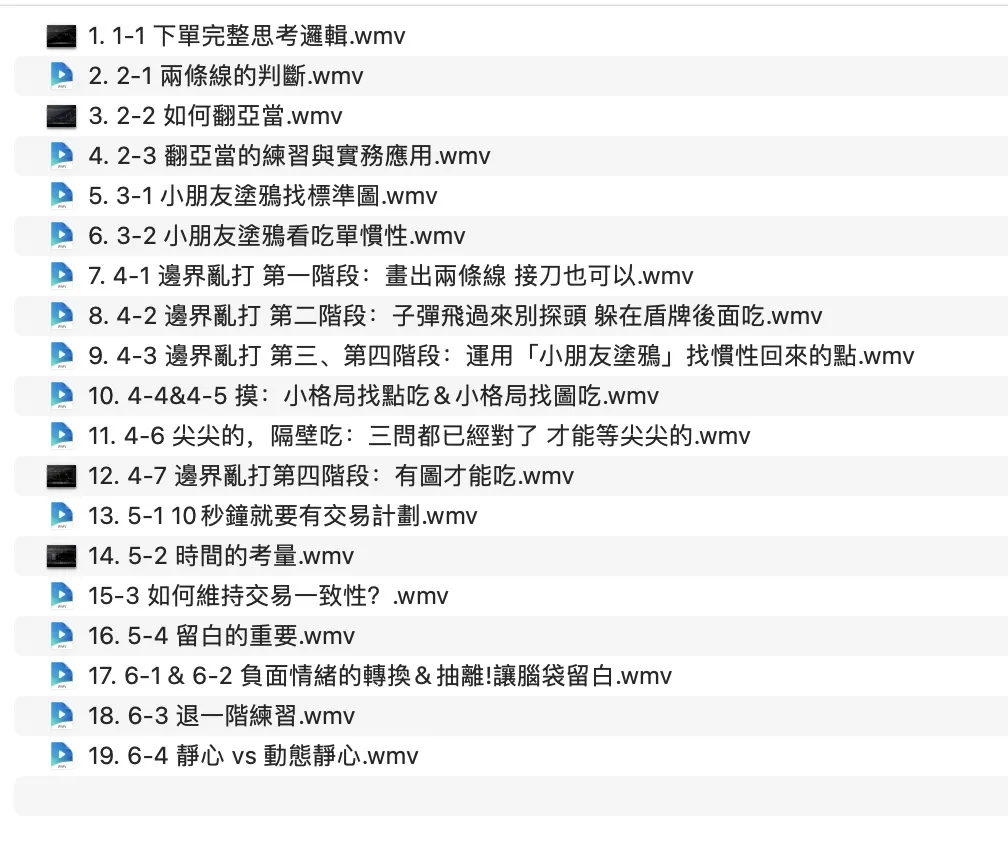Open 6-1 & 6-2 負面情緒的轉換 file

(x=380, y=676)
